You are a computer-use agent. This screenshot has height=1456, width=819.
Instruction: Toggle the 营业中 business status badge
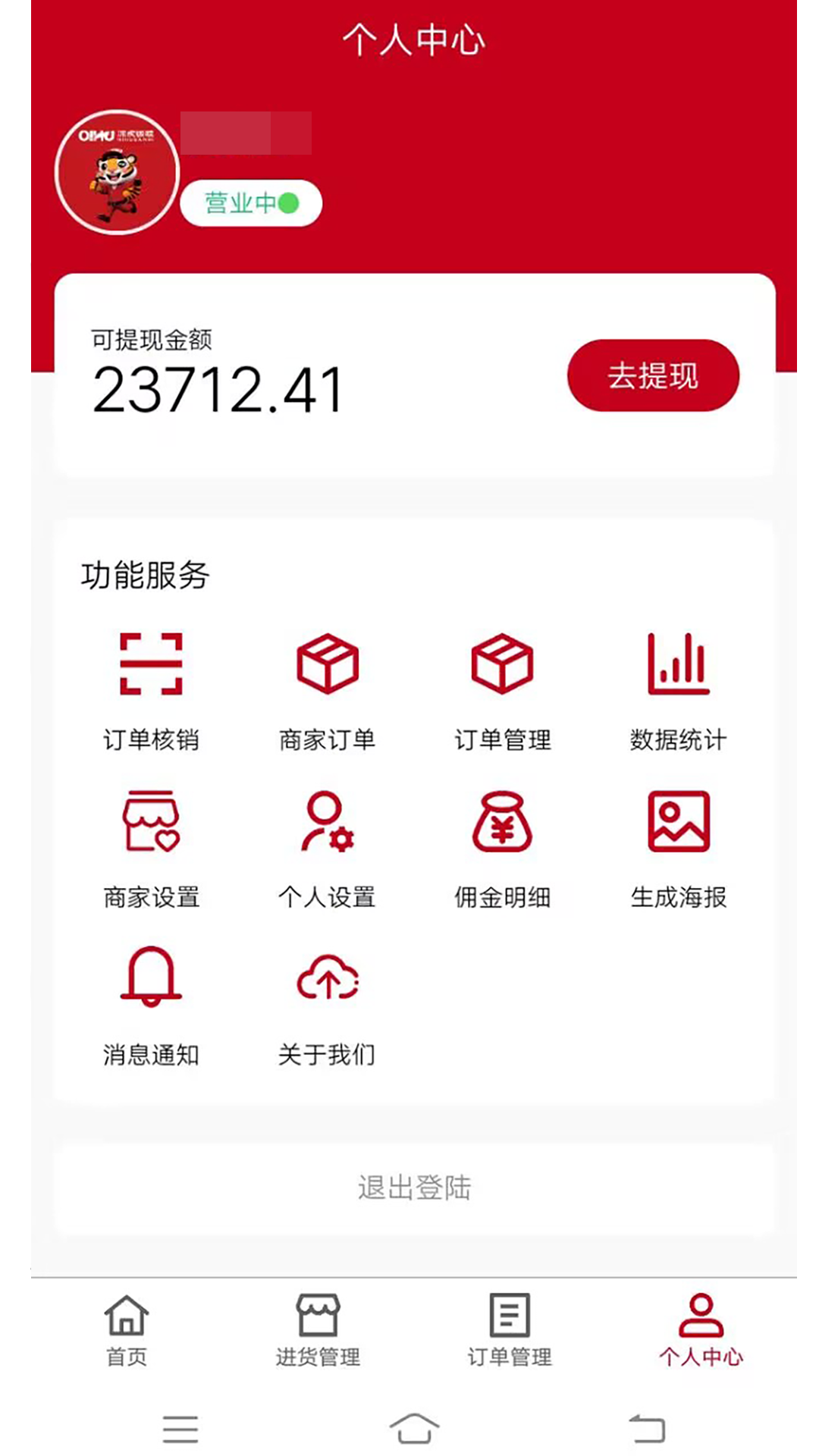click(x=250, y=202)
